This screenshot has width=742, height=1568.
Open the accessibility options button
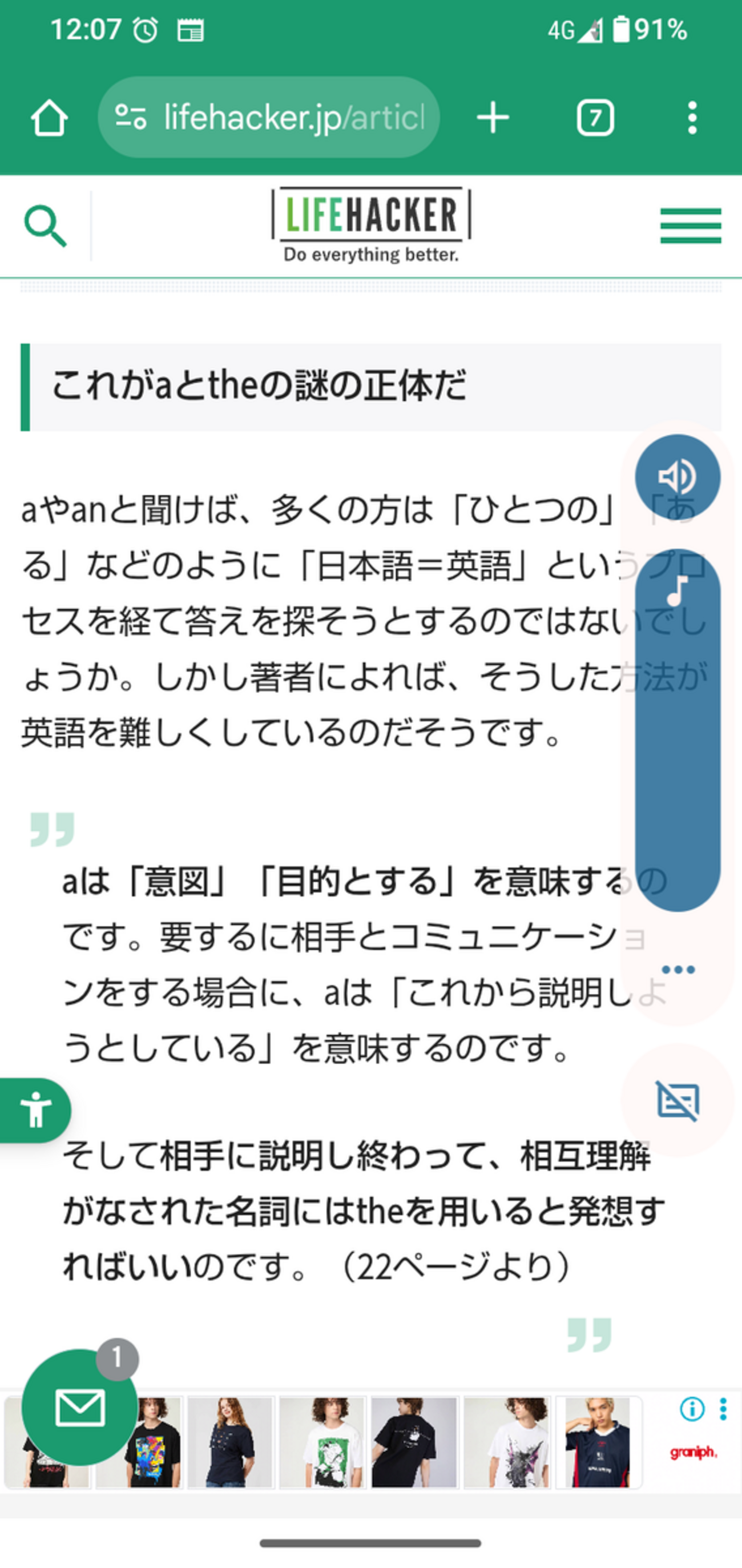(35, 1111)
